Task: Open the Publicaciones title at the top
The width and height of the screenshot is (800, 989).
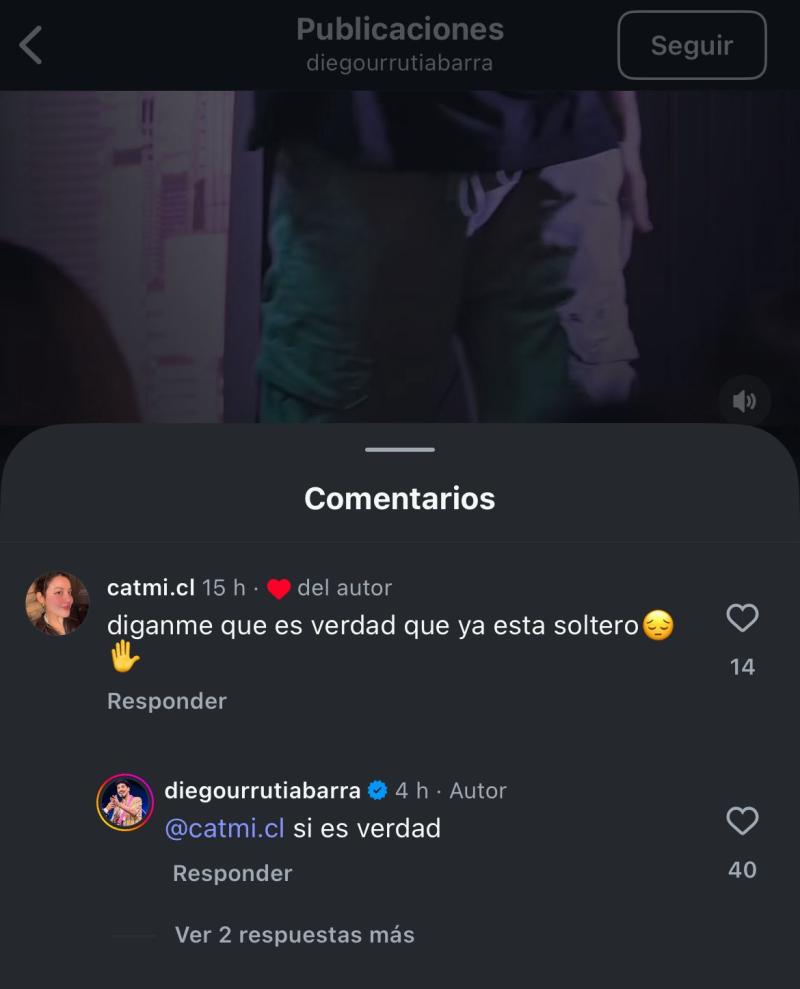Action: pos(400,28)
